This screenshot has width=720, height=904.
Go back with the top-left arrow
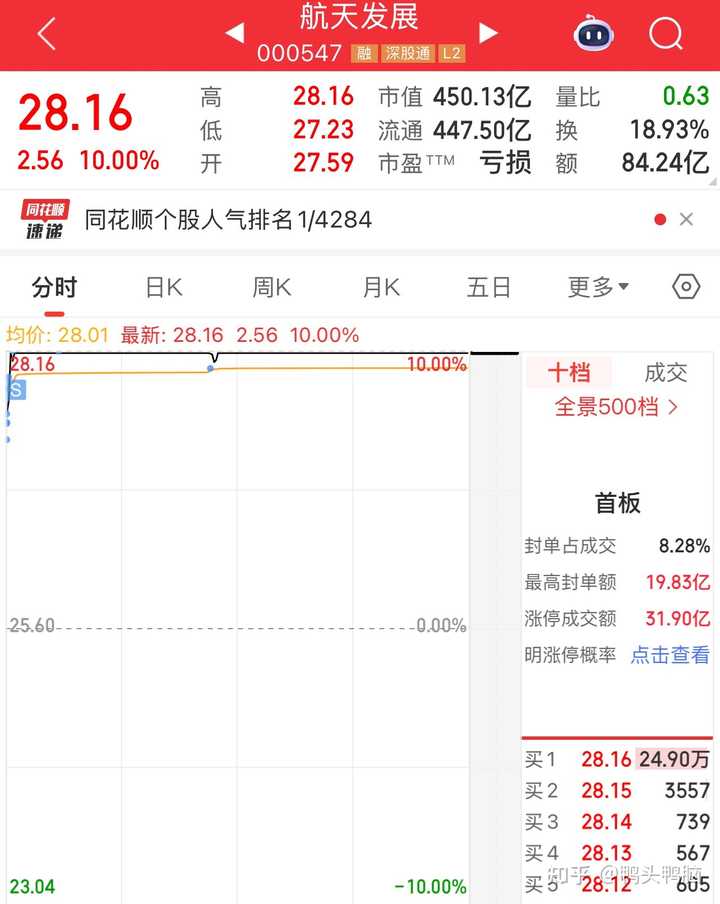(x=47, y=35)
